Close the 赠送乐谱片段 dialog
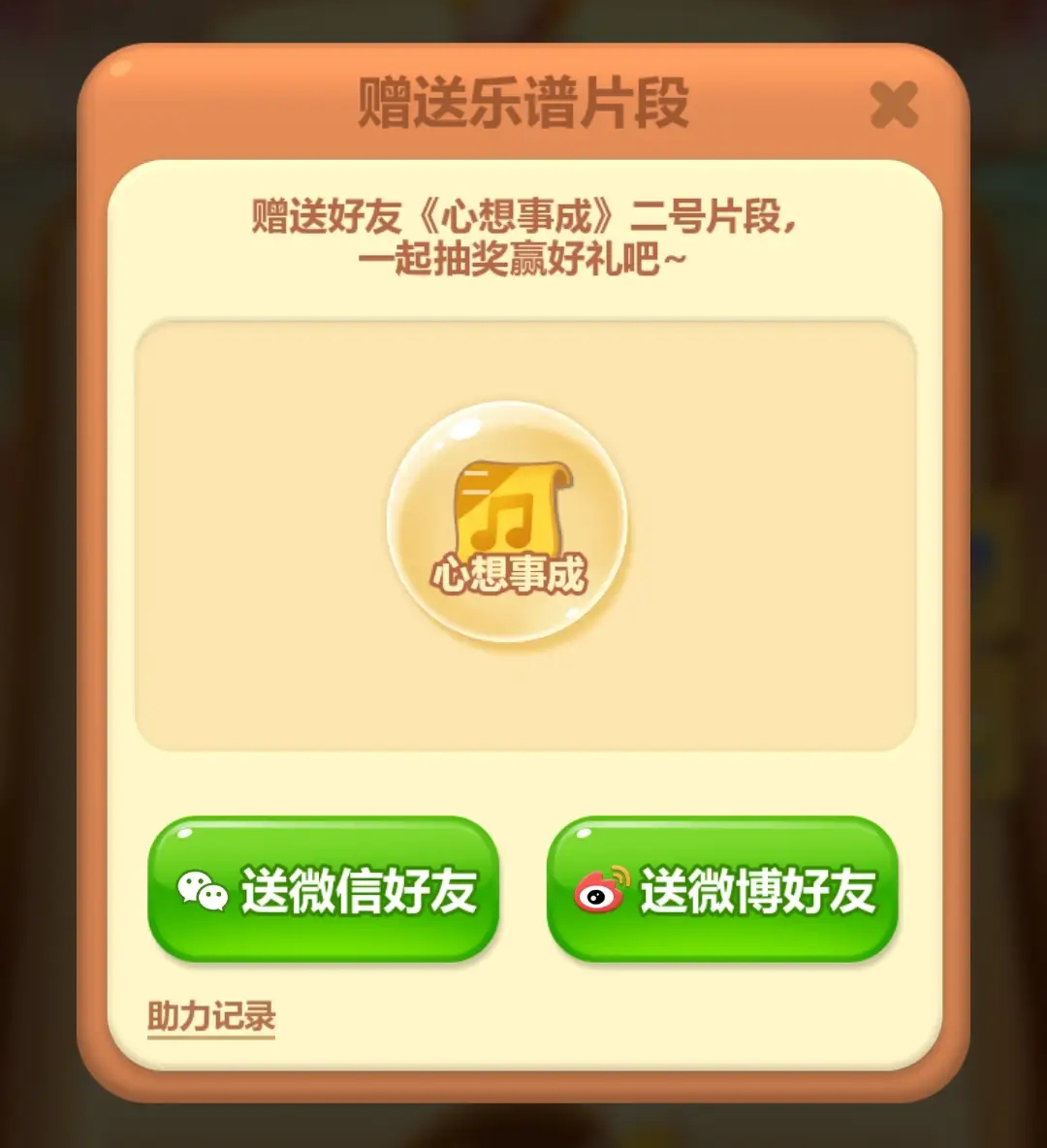This screenshot has height=1148, width=1047. (893, 106)
